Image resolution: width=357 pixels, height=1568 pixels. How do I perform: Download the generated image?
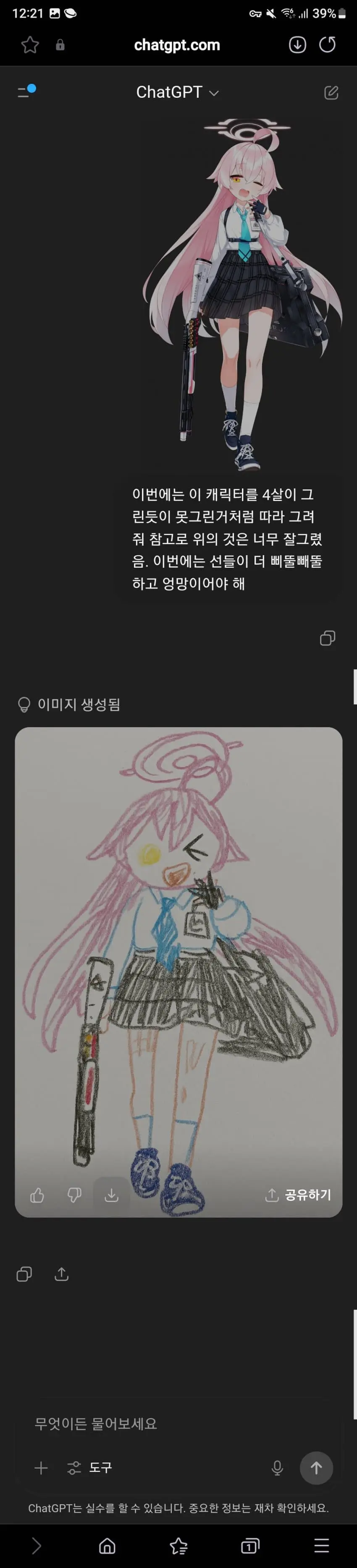111,1195
